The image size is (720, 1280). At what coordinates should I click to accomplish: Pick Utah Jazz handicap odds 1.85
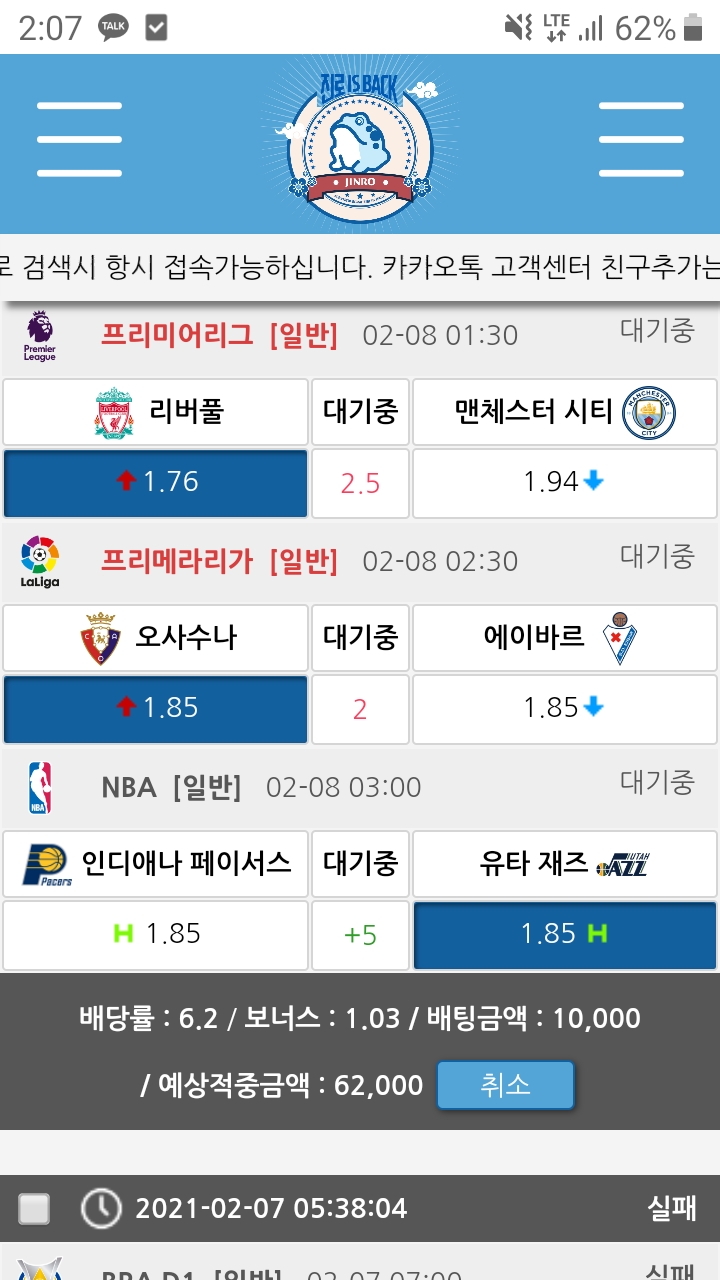click(x=564, y=934)
